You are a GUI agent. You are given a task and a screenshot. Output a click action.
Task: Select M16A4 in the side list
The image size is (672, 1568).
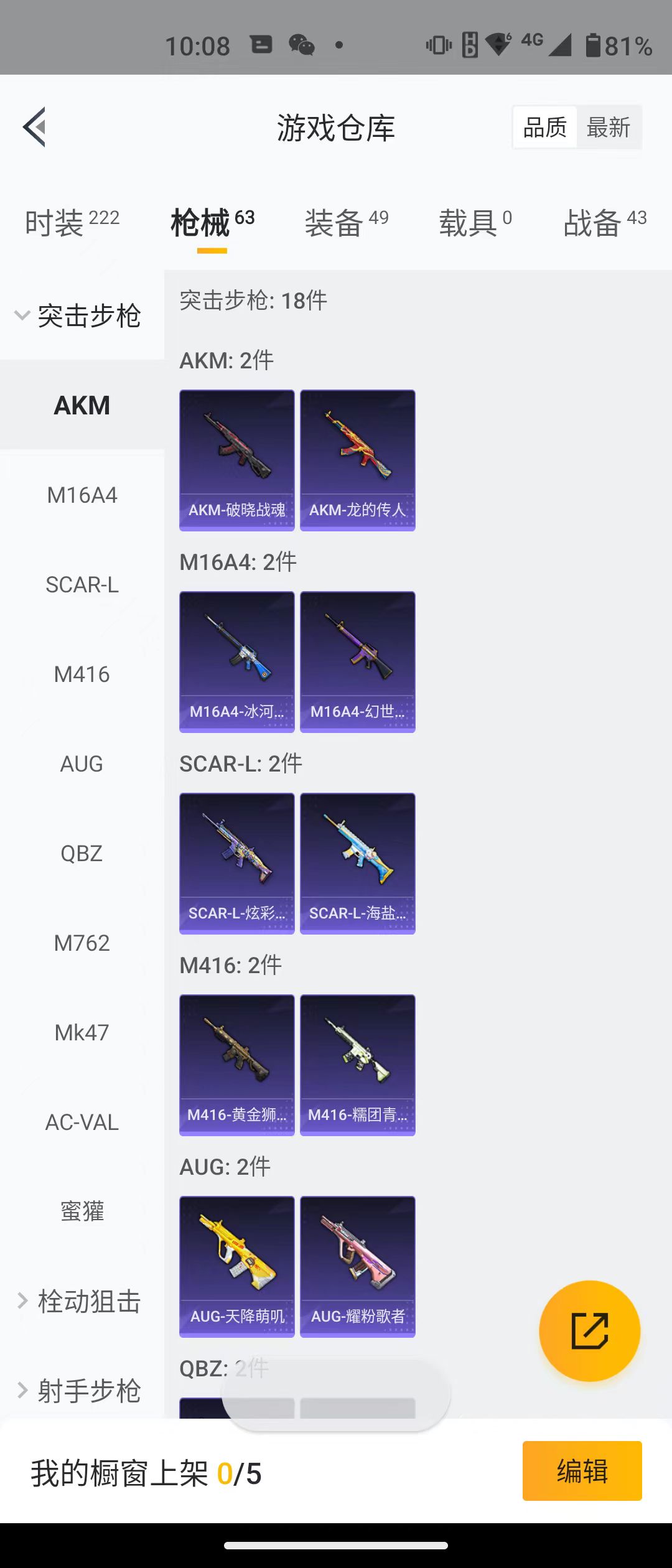(82, 495)
